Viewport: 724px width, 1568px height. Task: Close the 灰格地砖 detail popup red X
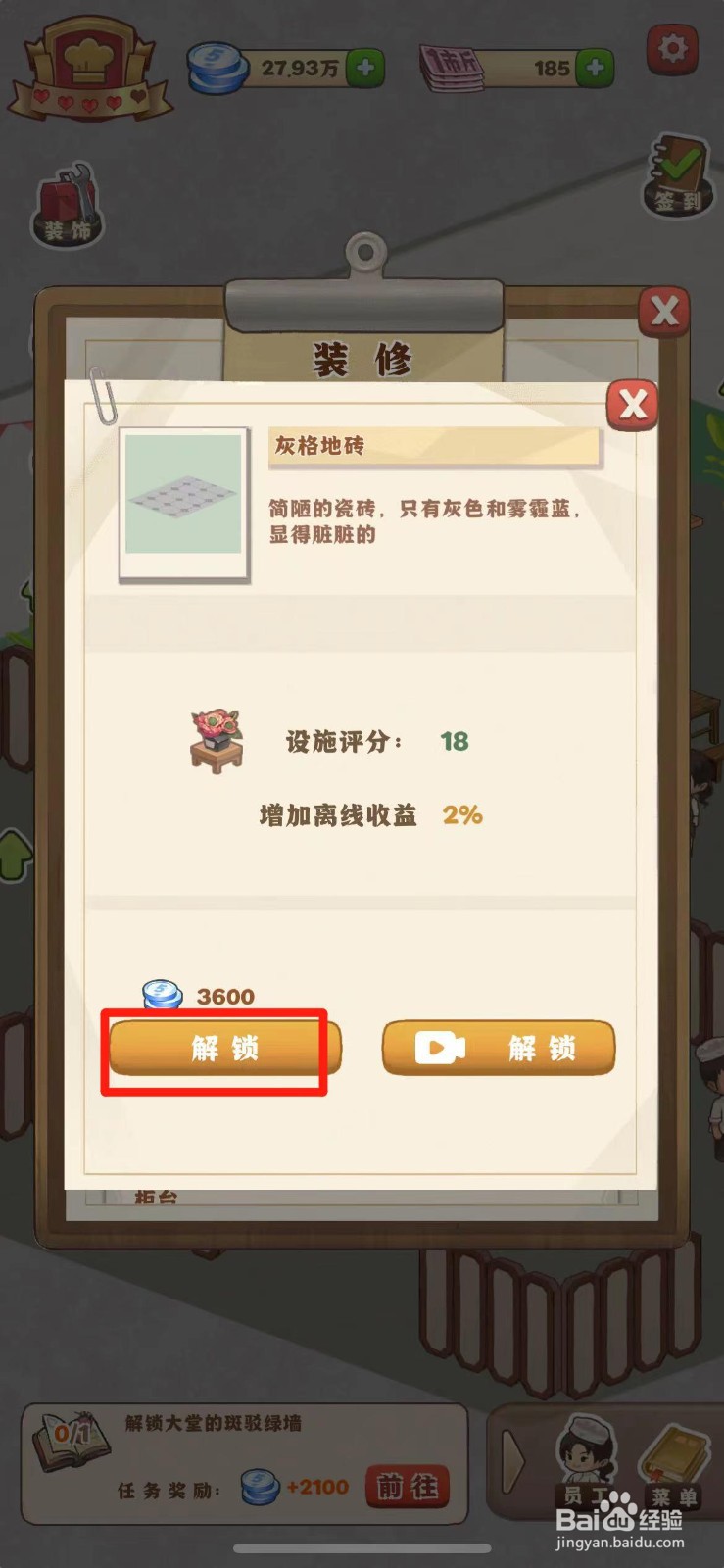pos(634,402)
